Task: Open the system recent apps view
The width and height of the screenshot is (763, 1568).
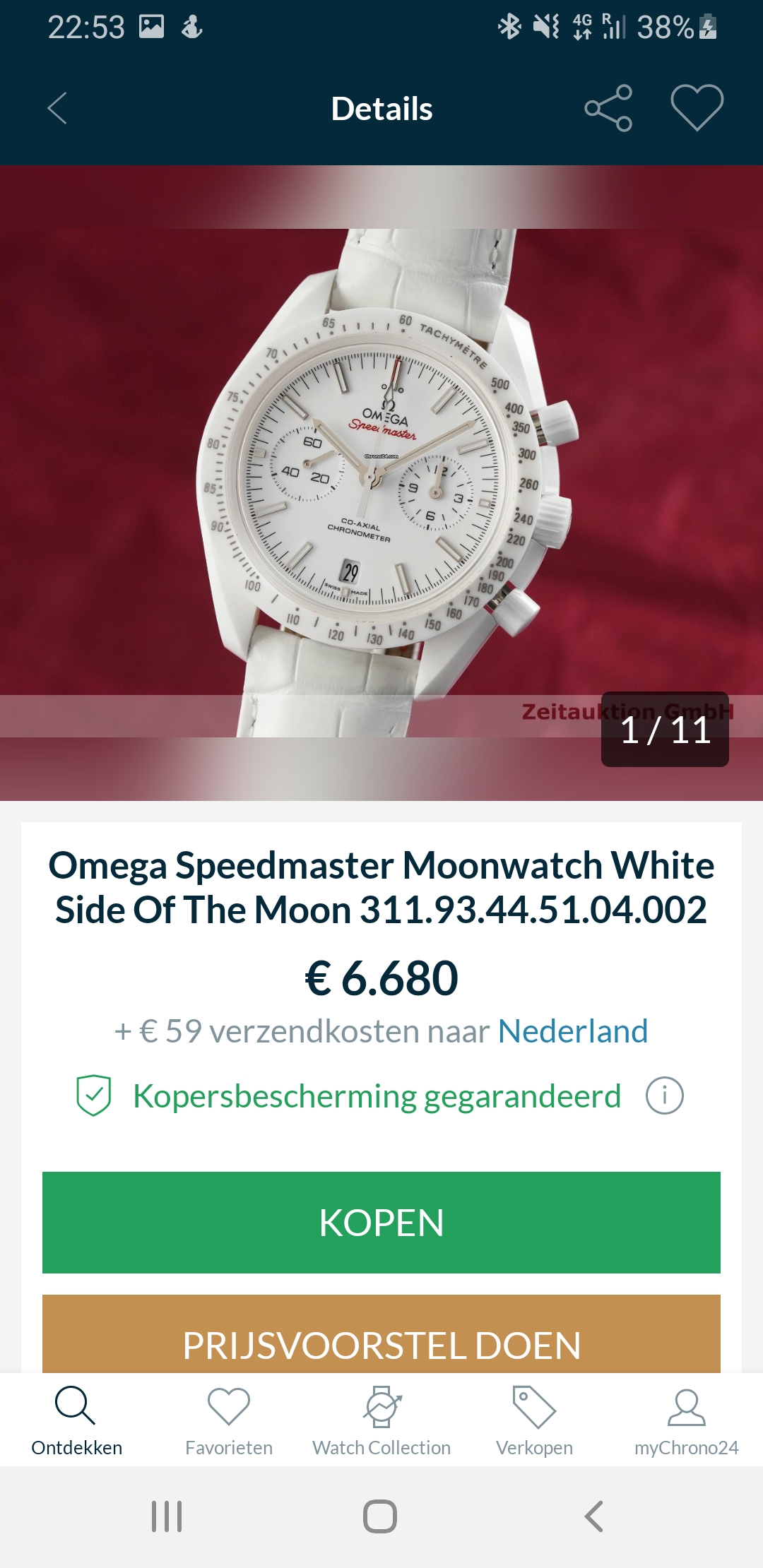Action: pos(167,1516)
